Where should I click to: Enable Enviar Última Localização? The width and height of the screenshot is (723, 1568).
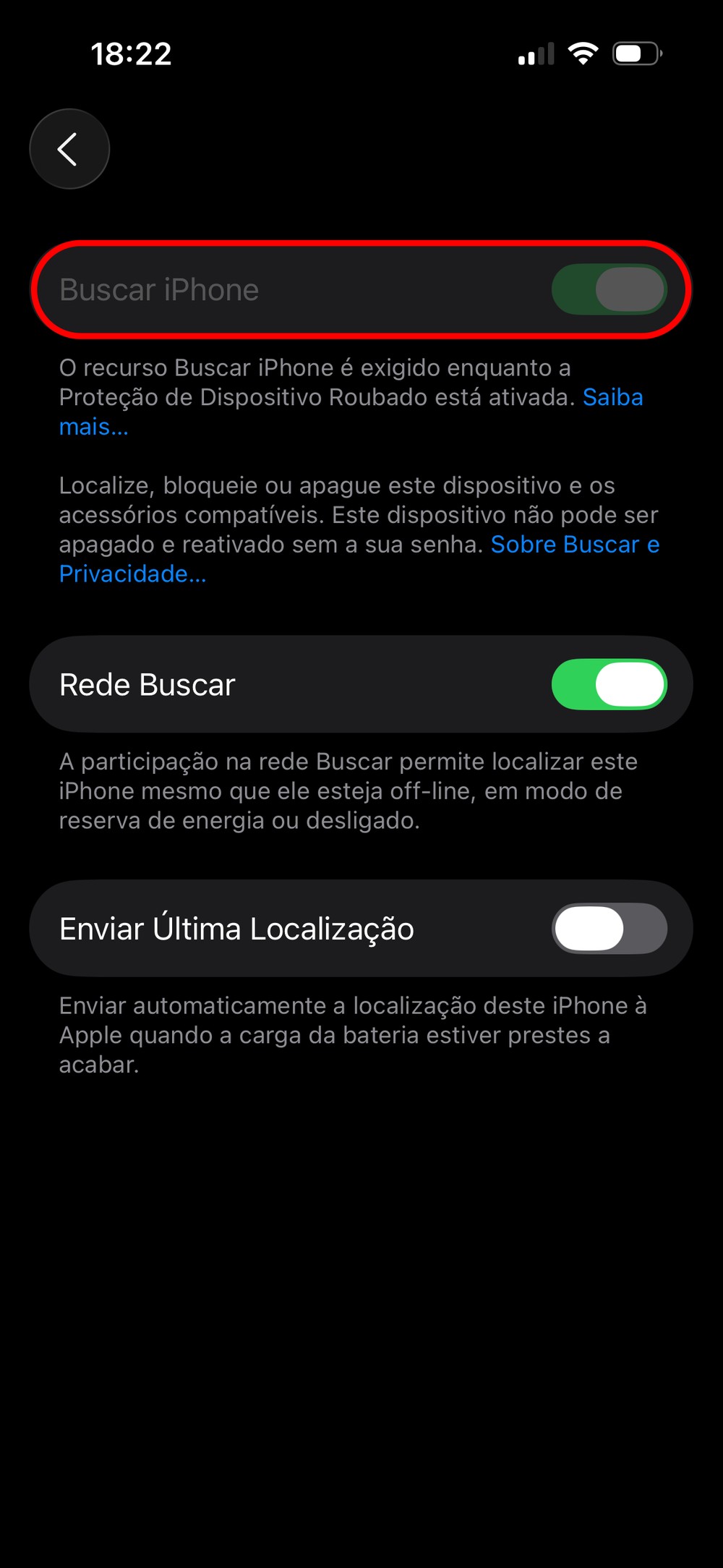click(x=609, y=929)
